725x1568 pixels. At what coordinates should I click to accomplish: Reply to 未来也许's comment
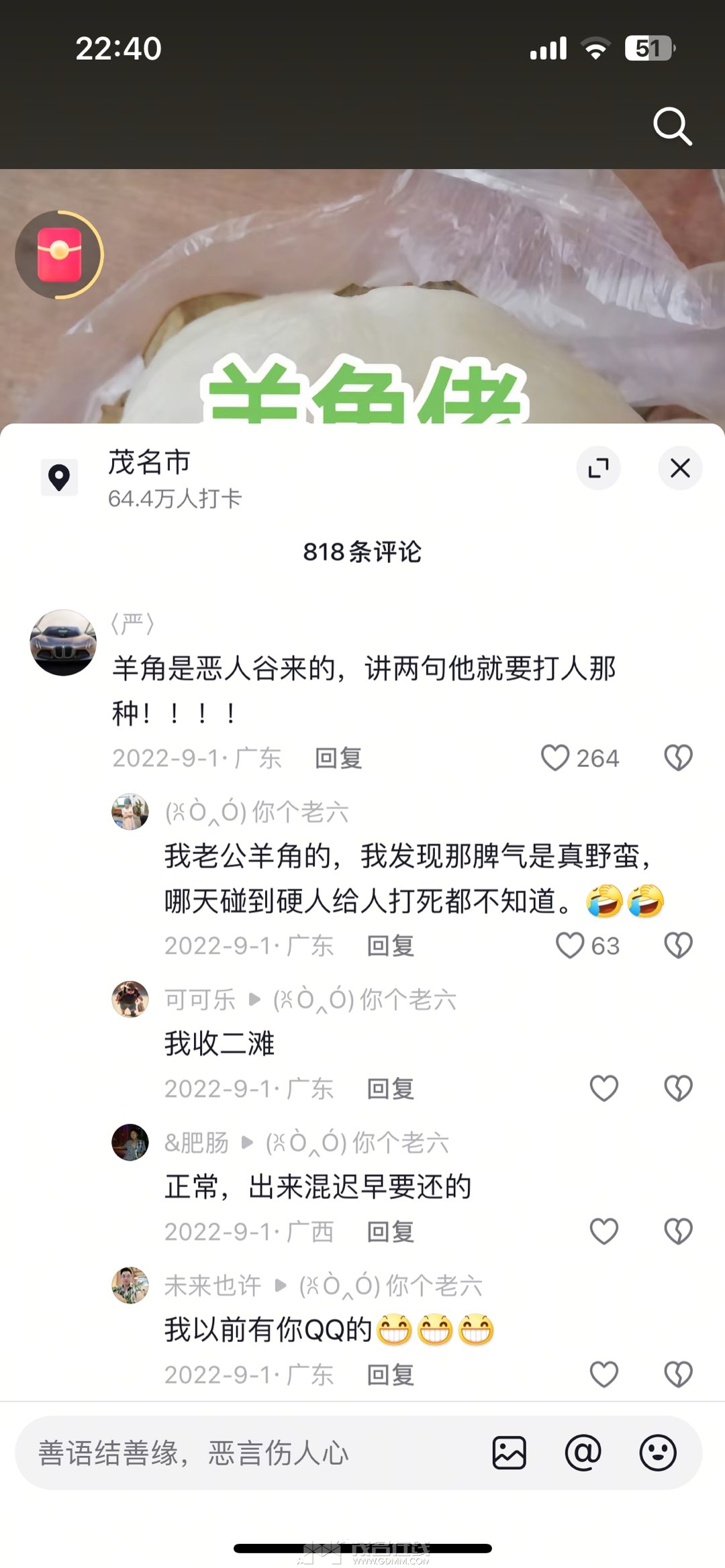pyautogui.click(x=390, y=1375)
